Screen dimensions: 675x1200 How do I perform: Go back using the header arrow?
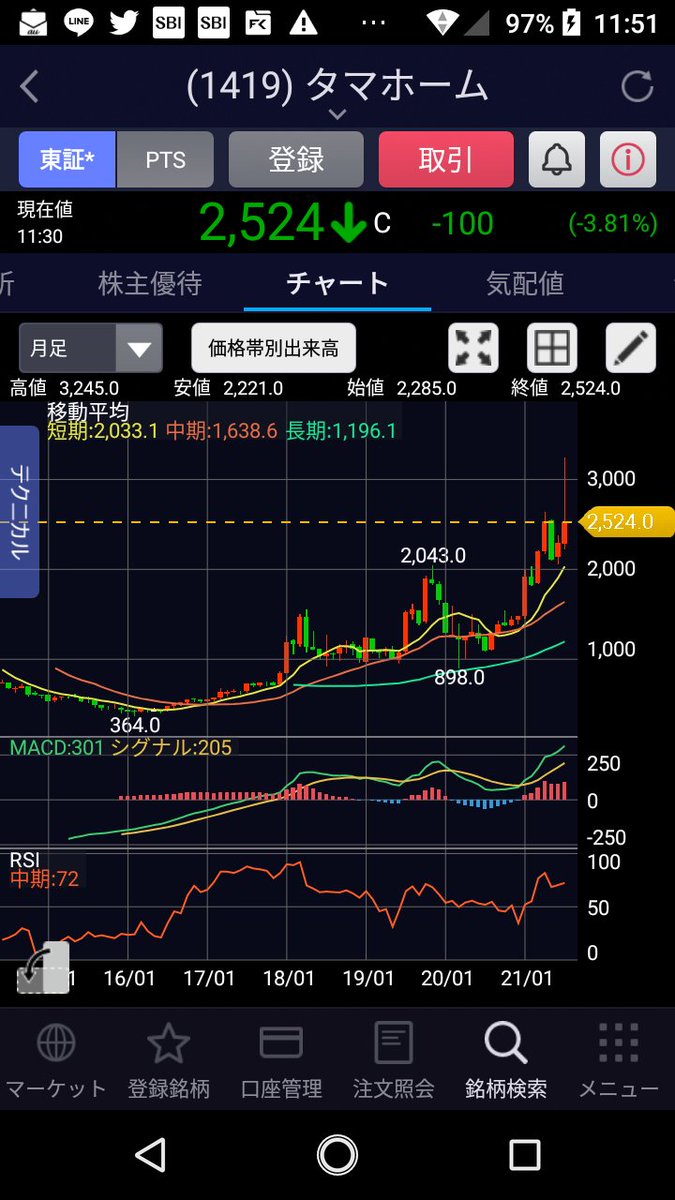(30, 87)
